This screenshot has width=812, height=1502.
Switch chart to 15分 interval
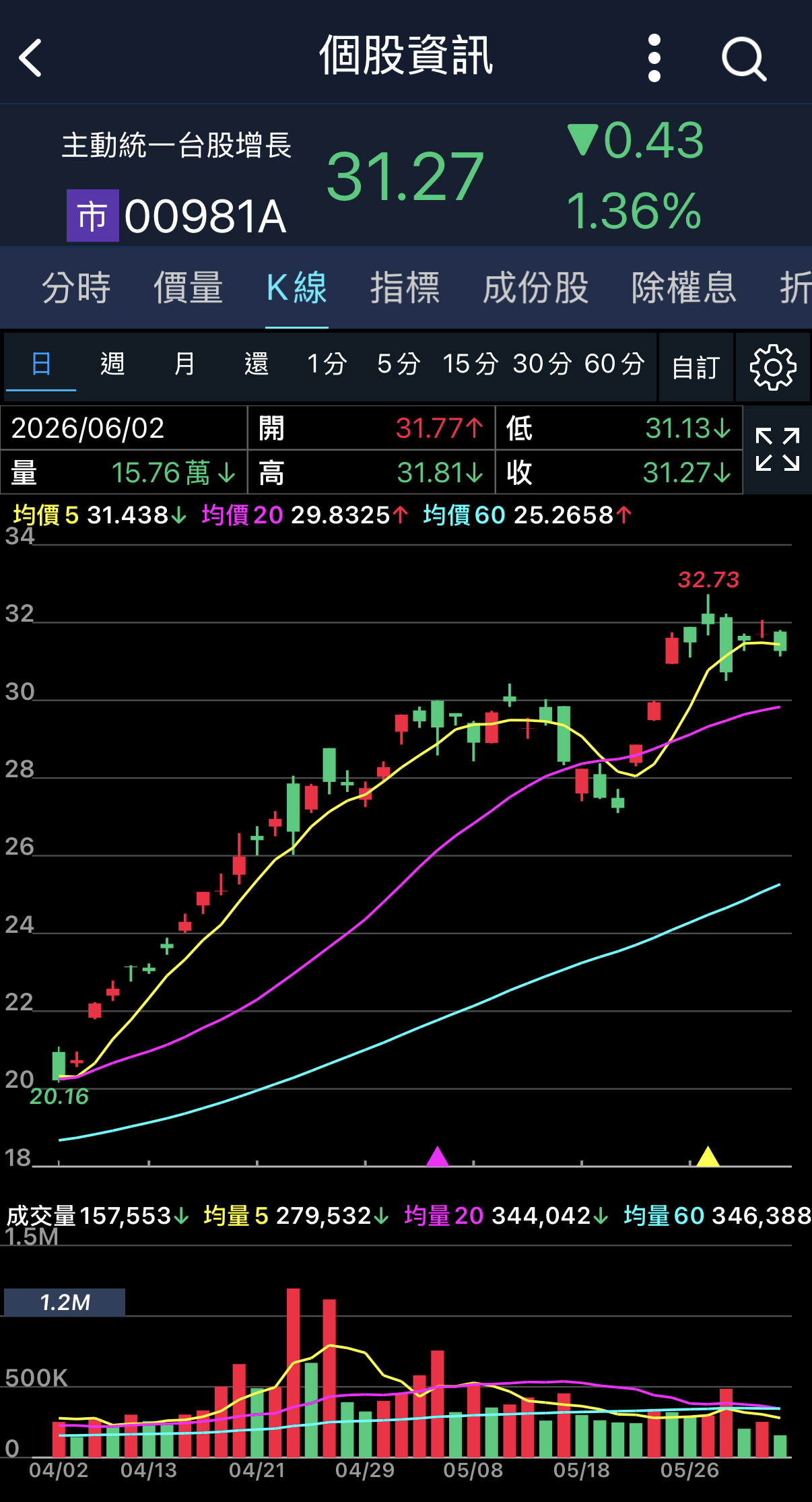(470, 364)
